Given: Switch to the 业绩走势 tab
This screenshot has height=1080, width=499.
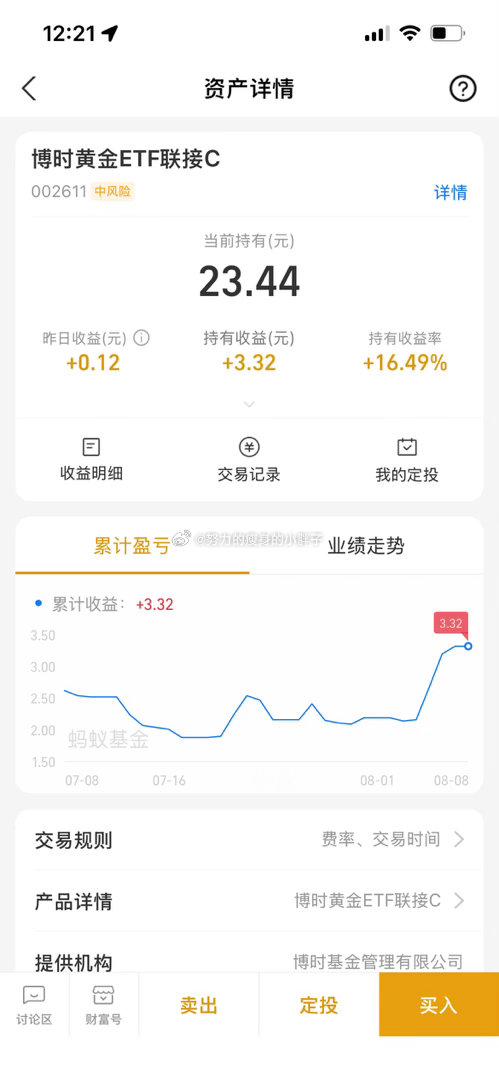Looking at the screenshot, I should [366, 546].
